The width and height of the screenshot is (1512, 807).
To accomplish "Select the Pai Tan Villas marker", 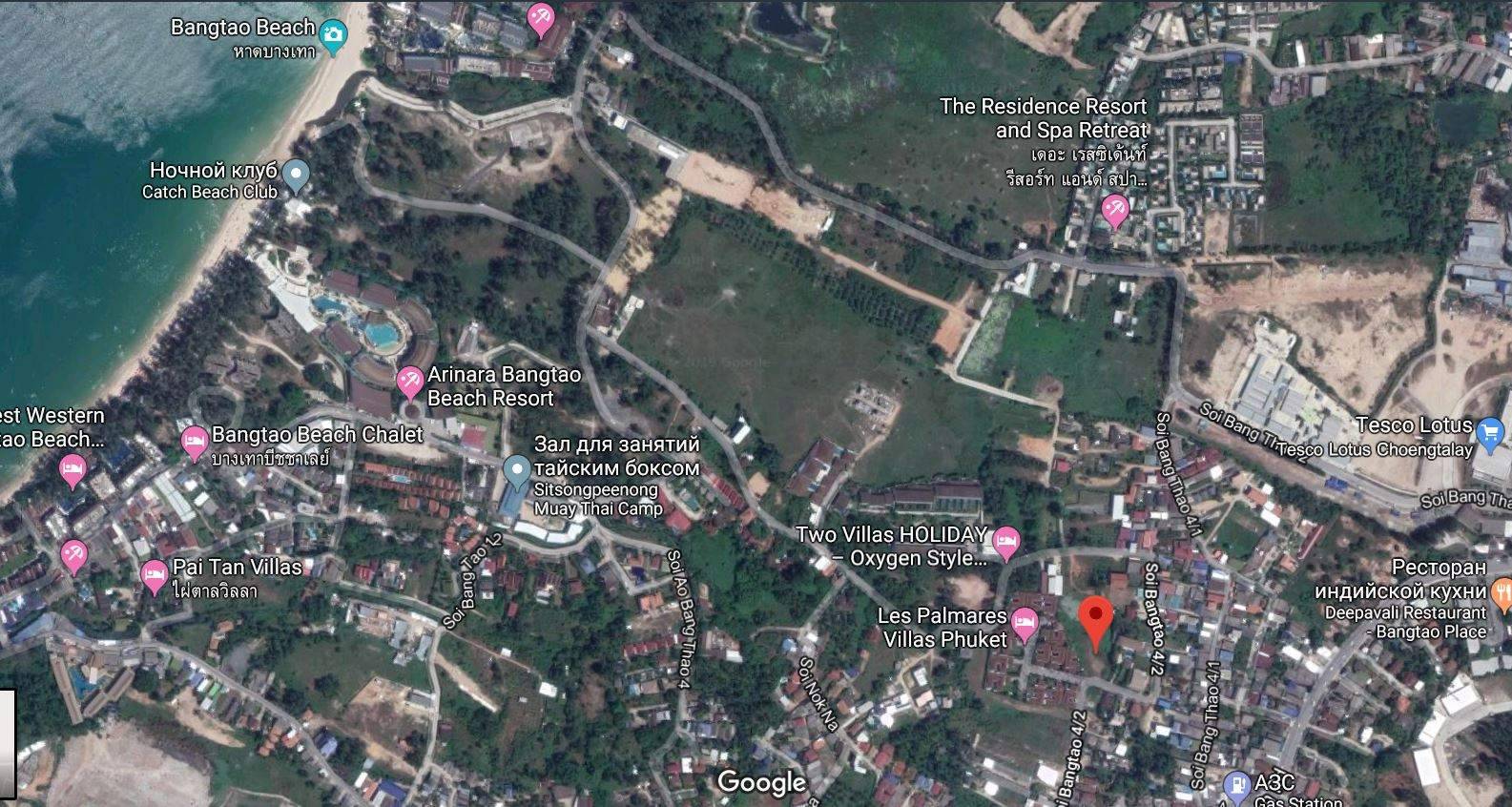I will click(155, 575).
